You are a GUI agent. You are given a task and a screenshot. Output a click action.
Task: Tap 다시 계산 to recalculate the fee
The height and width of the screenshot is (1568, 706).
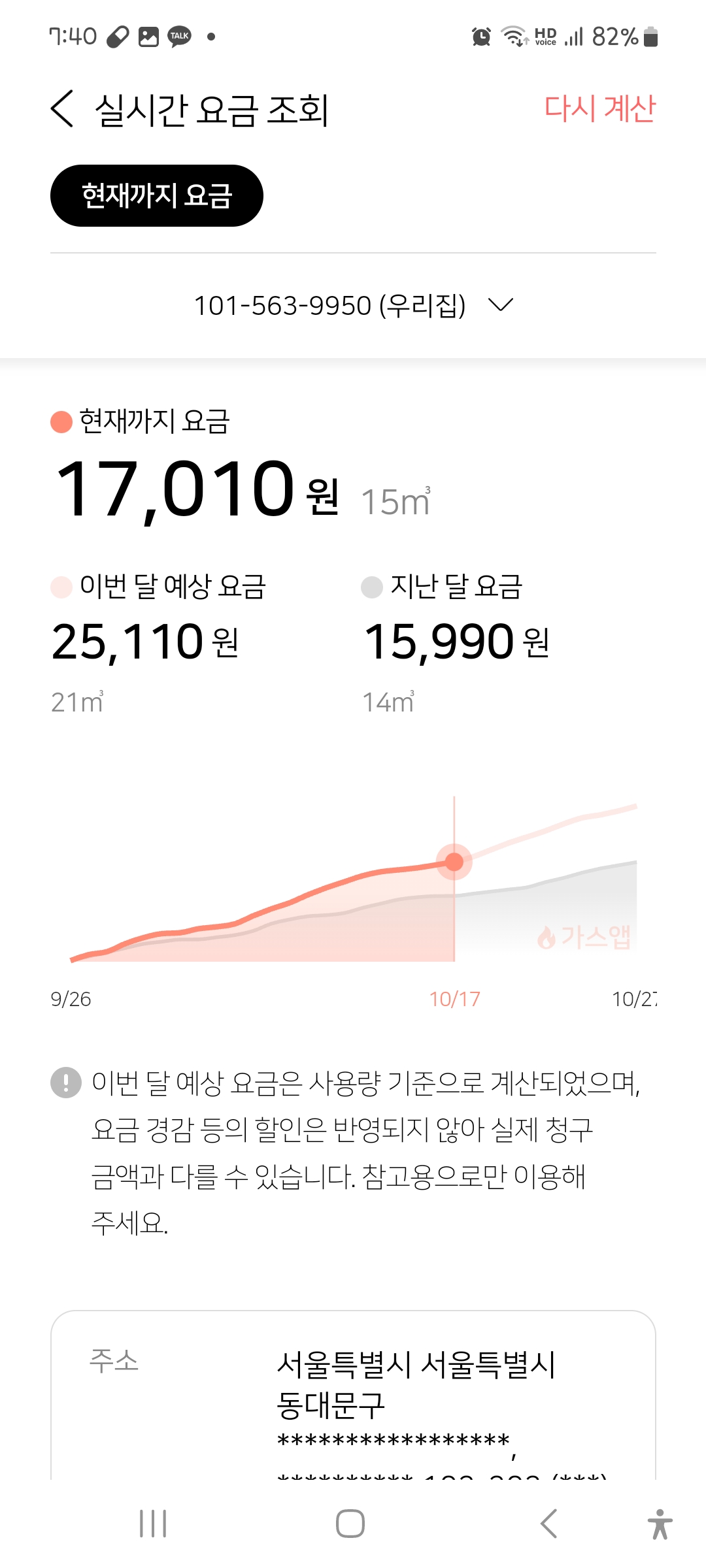[x=599, y=108]
